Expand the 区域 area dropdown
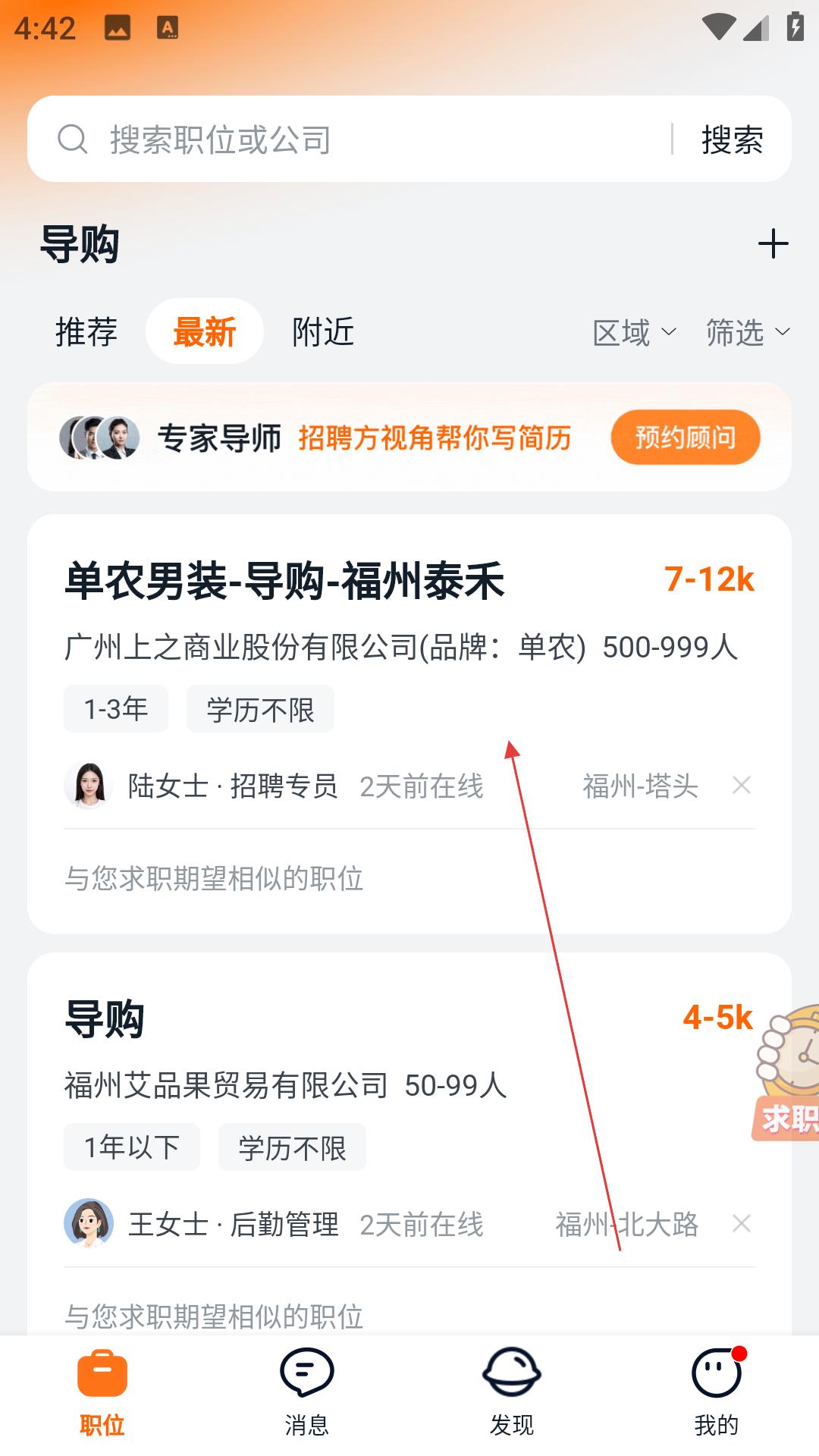This screenshot has height=1456, width=819. 634,332
